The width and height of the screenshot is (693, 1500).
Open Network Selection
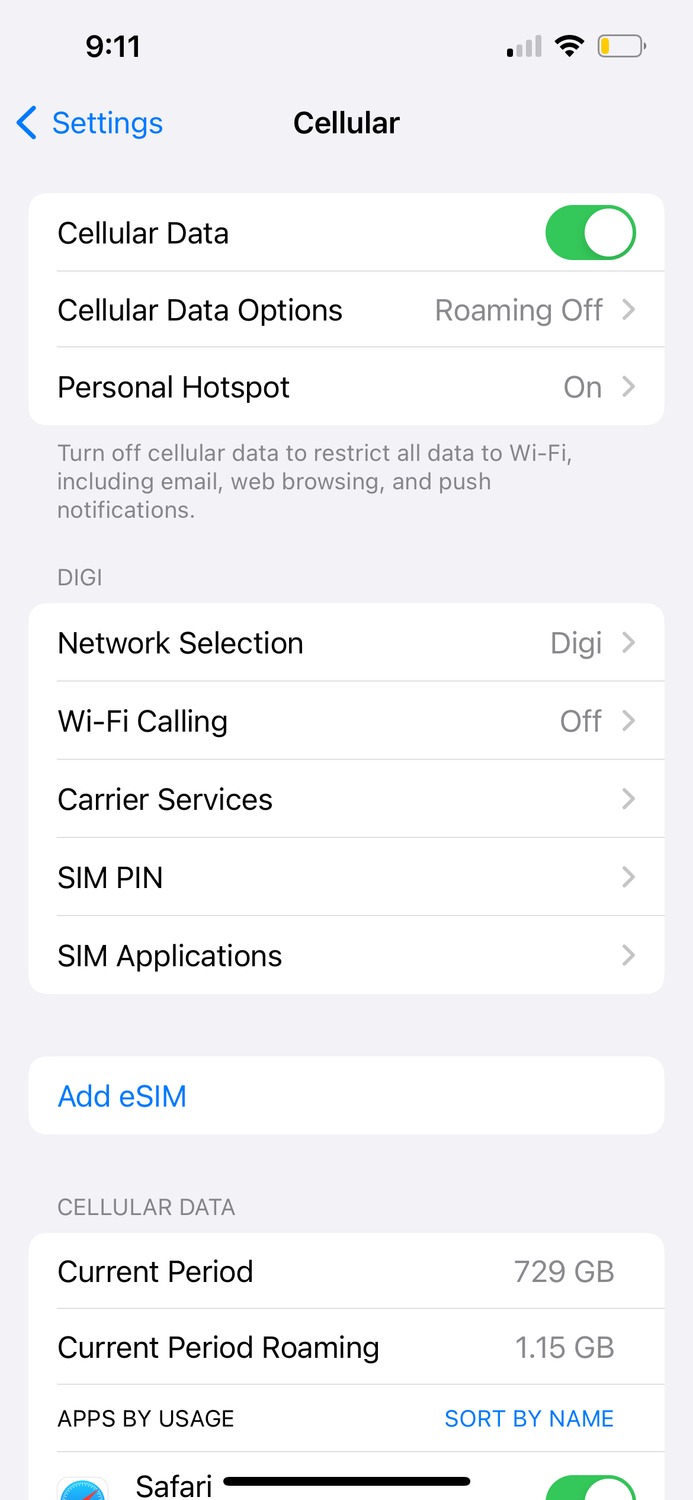coord(346,643)
